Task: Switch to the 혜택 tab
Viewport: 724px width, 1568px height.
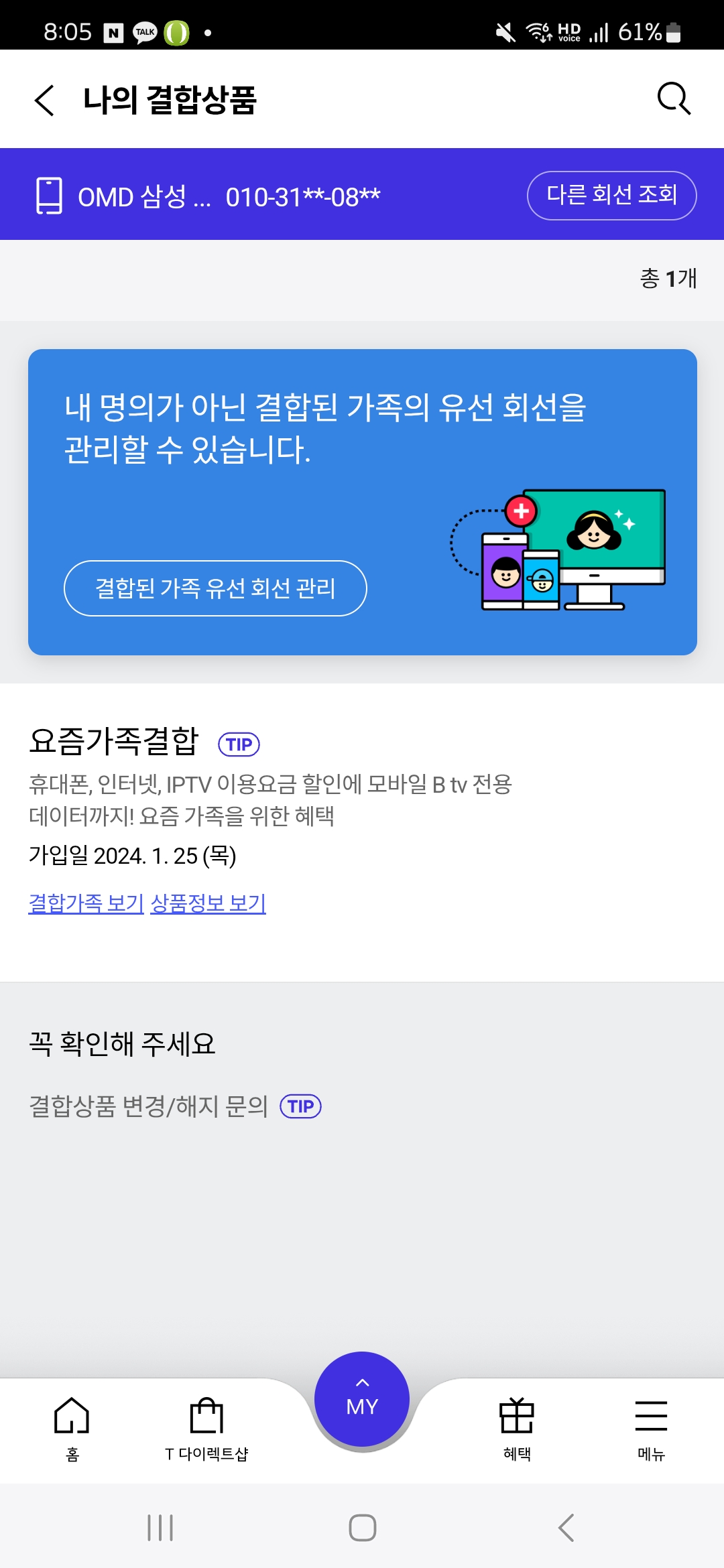Action: click(x=517, y=1428)
